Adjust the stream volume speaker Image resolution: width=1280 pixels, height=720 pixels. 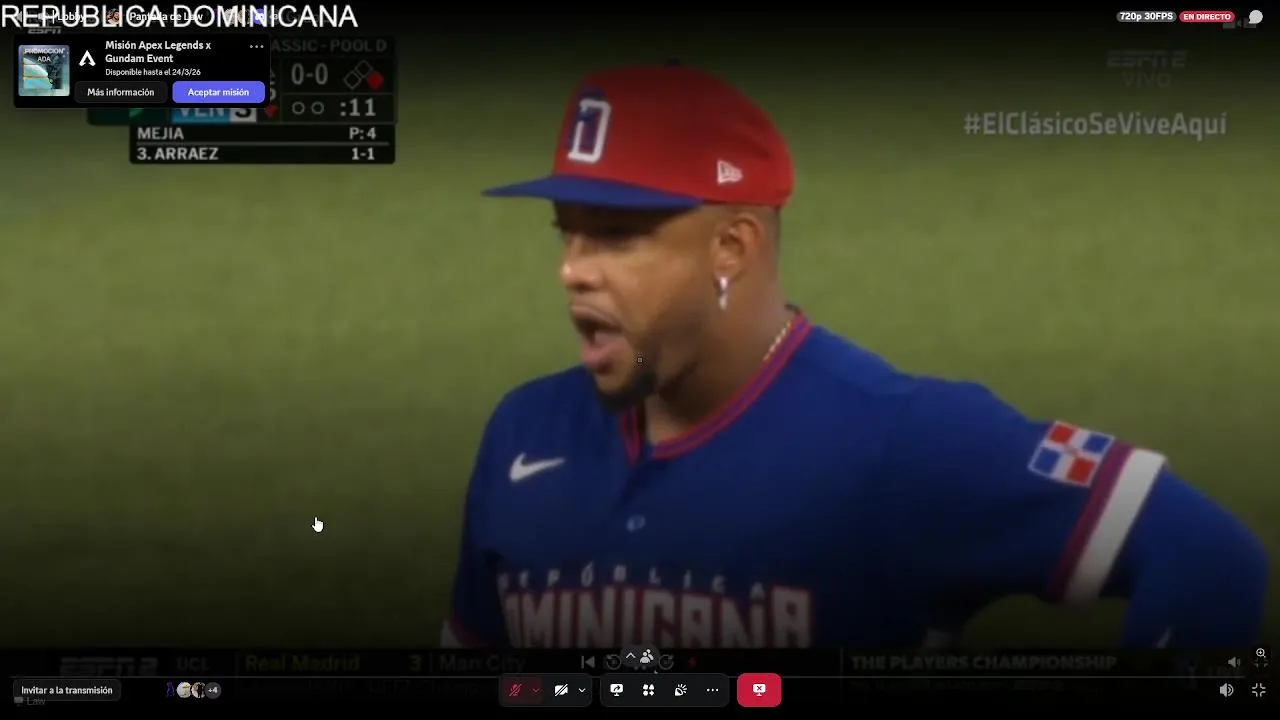click(1226, 690)
